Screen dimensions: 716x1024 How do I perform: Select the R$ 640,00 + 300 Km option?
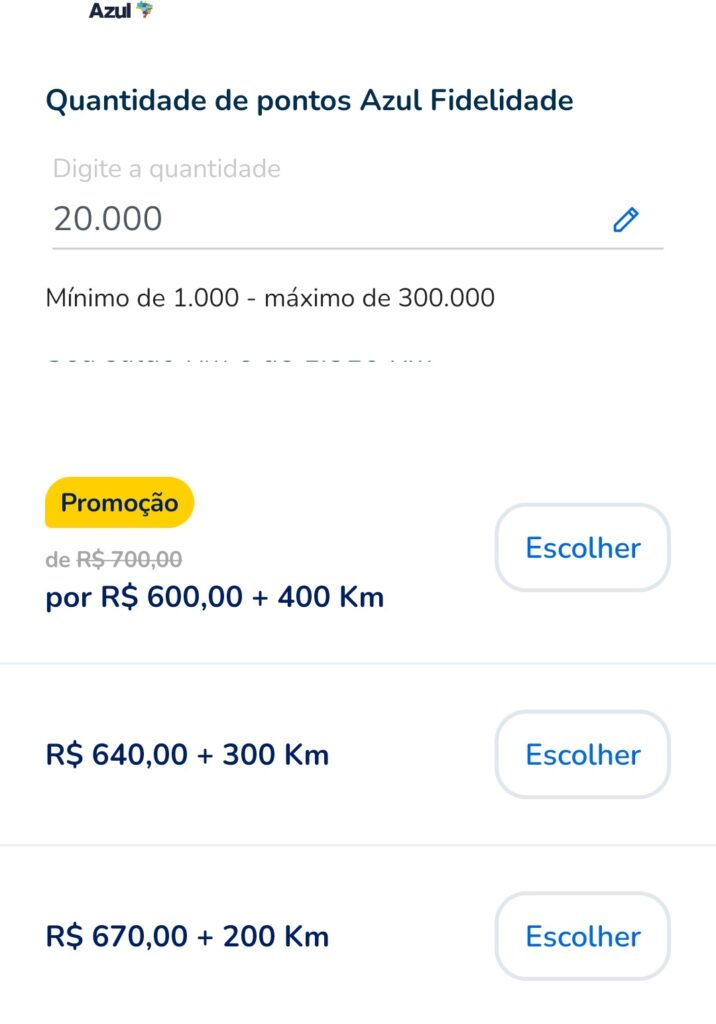pyautogui.click(x=582, y=755)
